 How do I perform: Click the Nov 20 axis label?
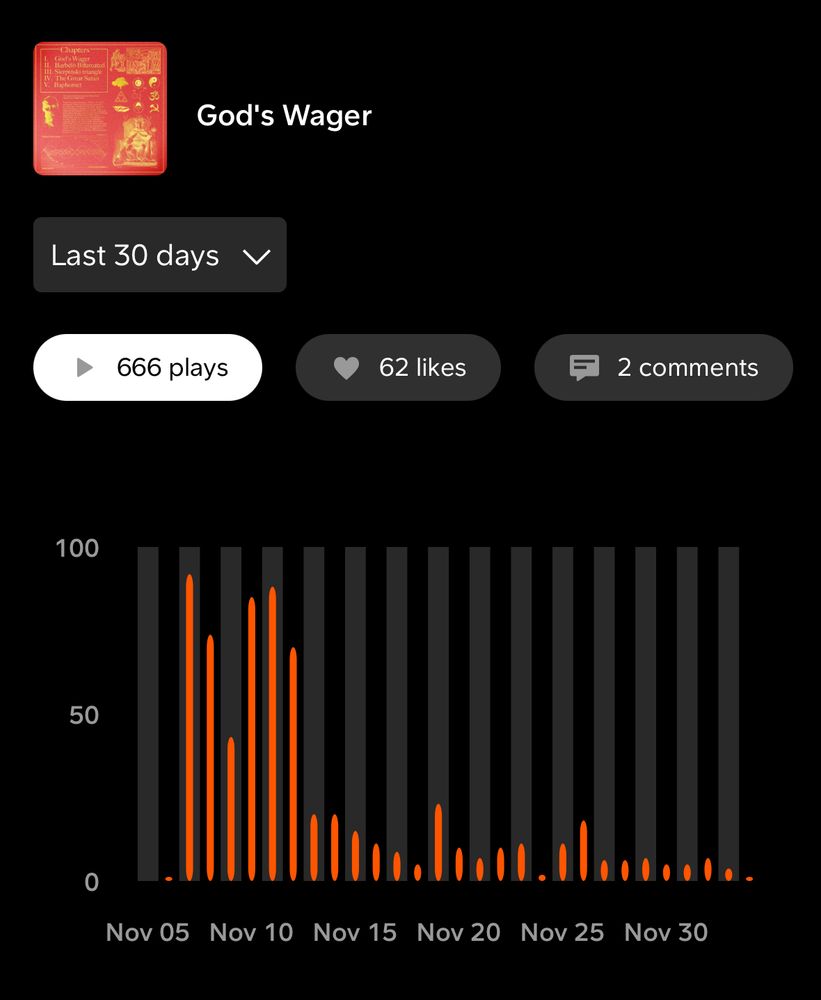459,932
